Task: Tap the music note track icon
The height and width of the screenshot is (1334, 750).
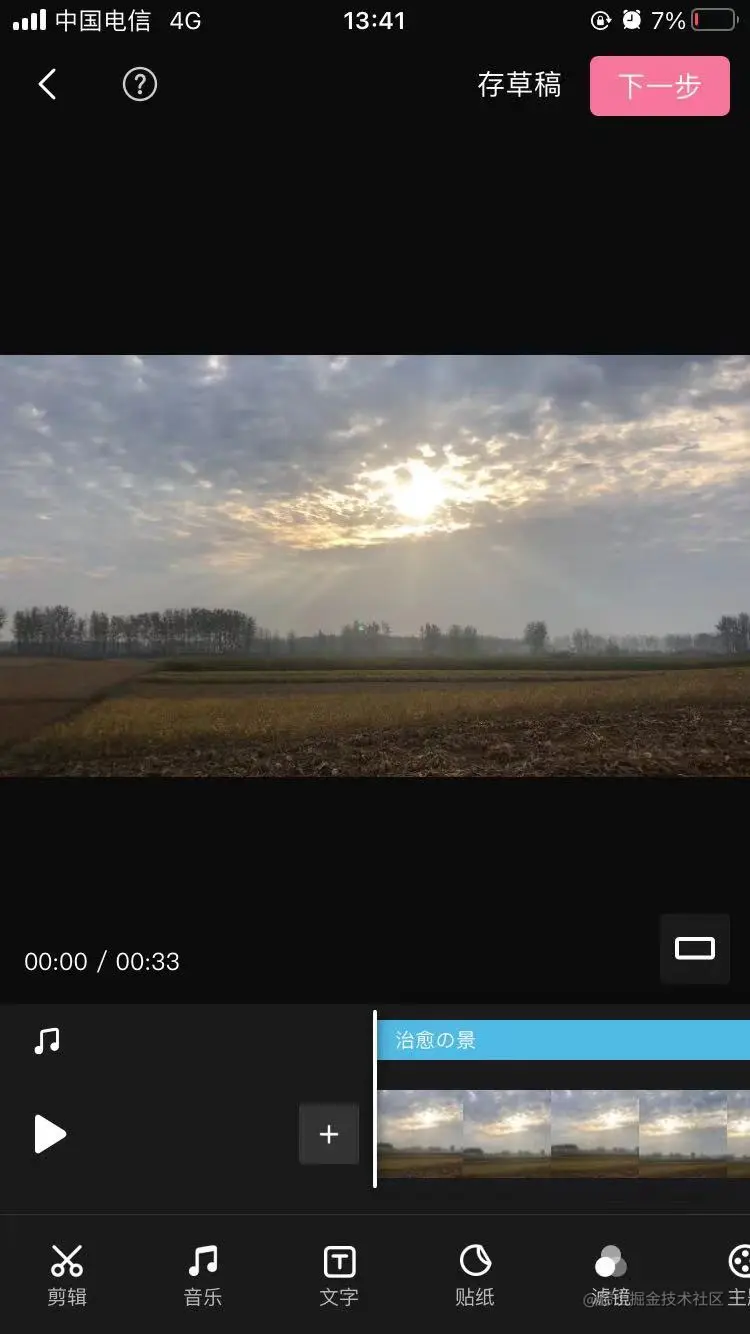Action: tap(47, 1041)
